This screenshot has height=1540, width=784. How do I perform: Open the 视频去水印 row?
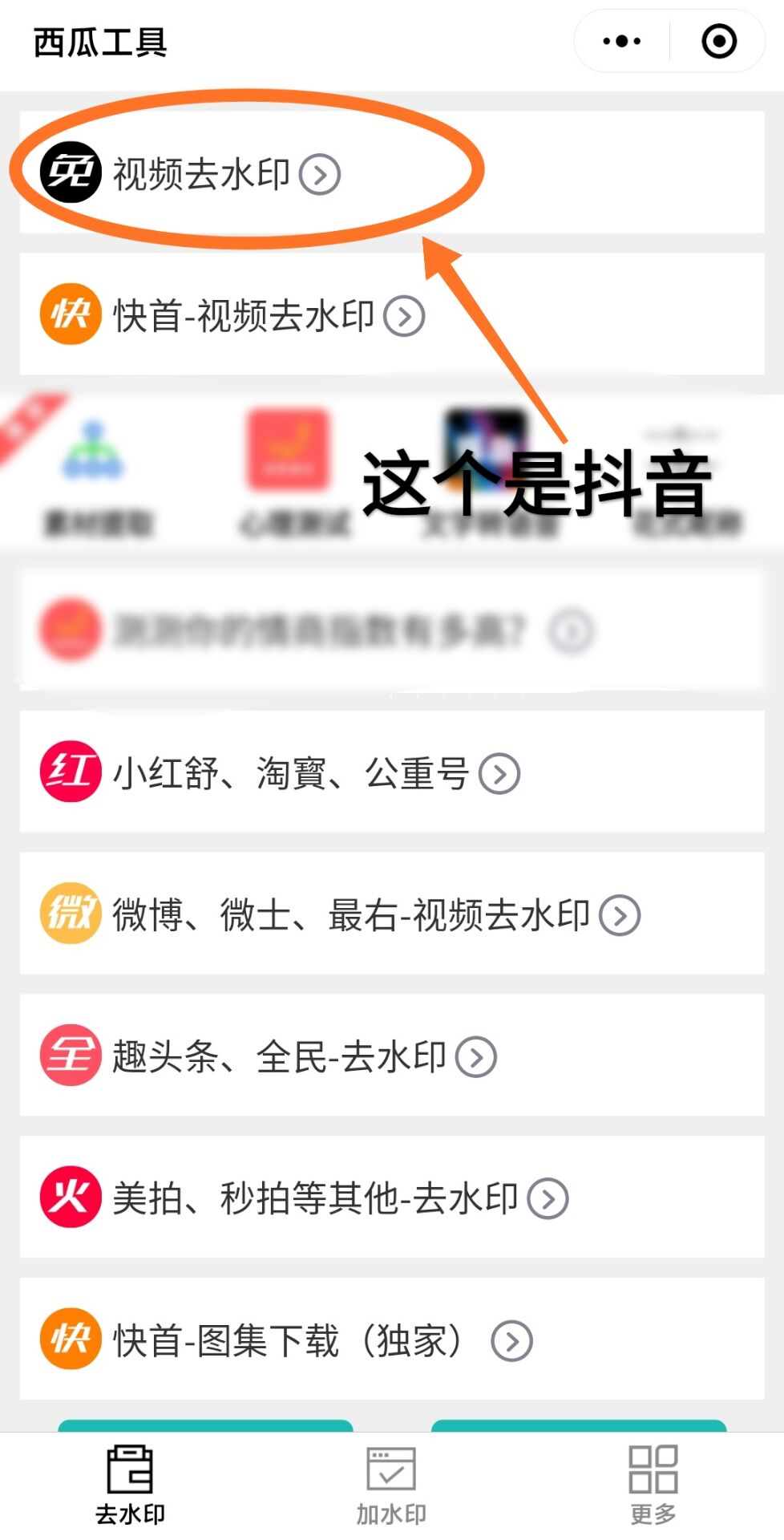(200, 173)
